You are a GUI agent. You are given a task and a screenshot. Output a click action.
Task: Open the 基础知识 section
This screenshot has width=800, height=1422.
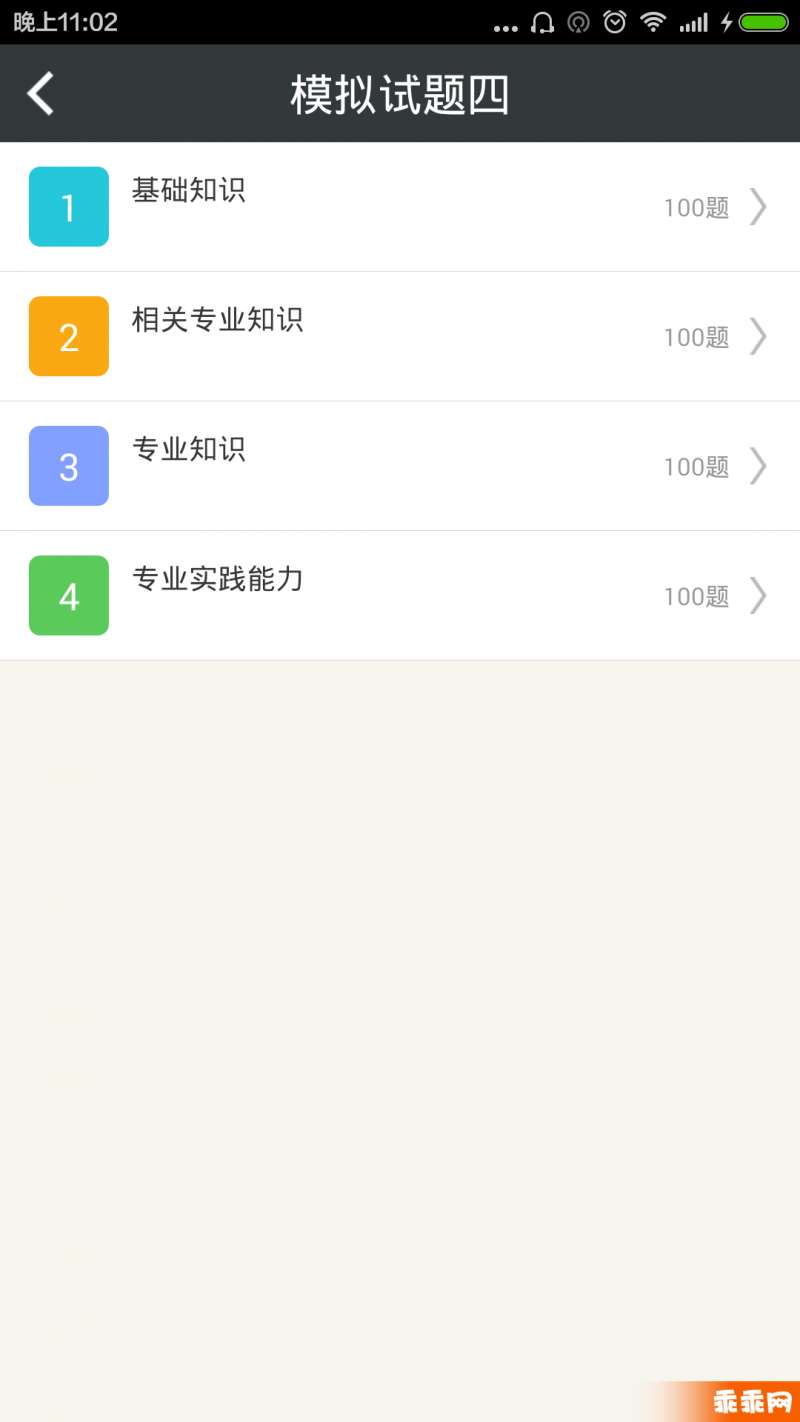point(400,207)
